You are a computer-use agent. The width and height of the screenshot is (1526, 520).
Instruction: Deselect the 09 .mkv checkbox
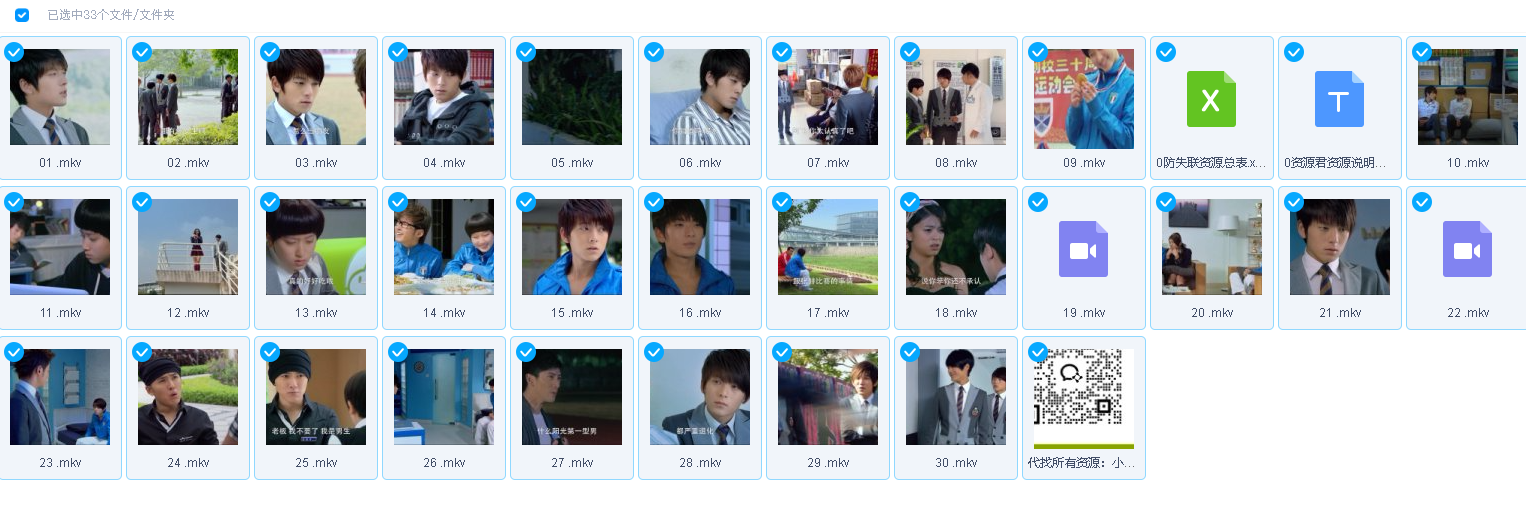pyautogui.click(x=1038, y=52)
